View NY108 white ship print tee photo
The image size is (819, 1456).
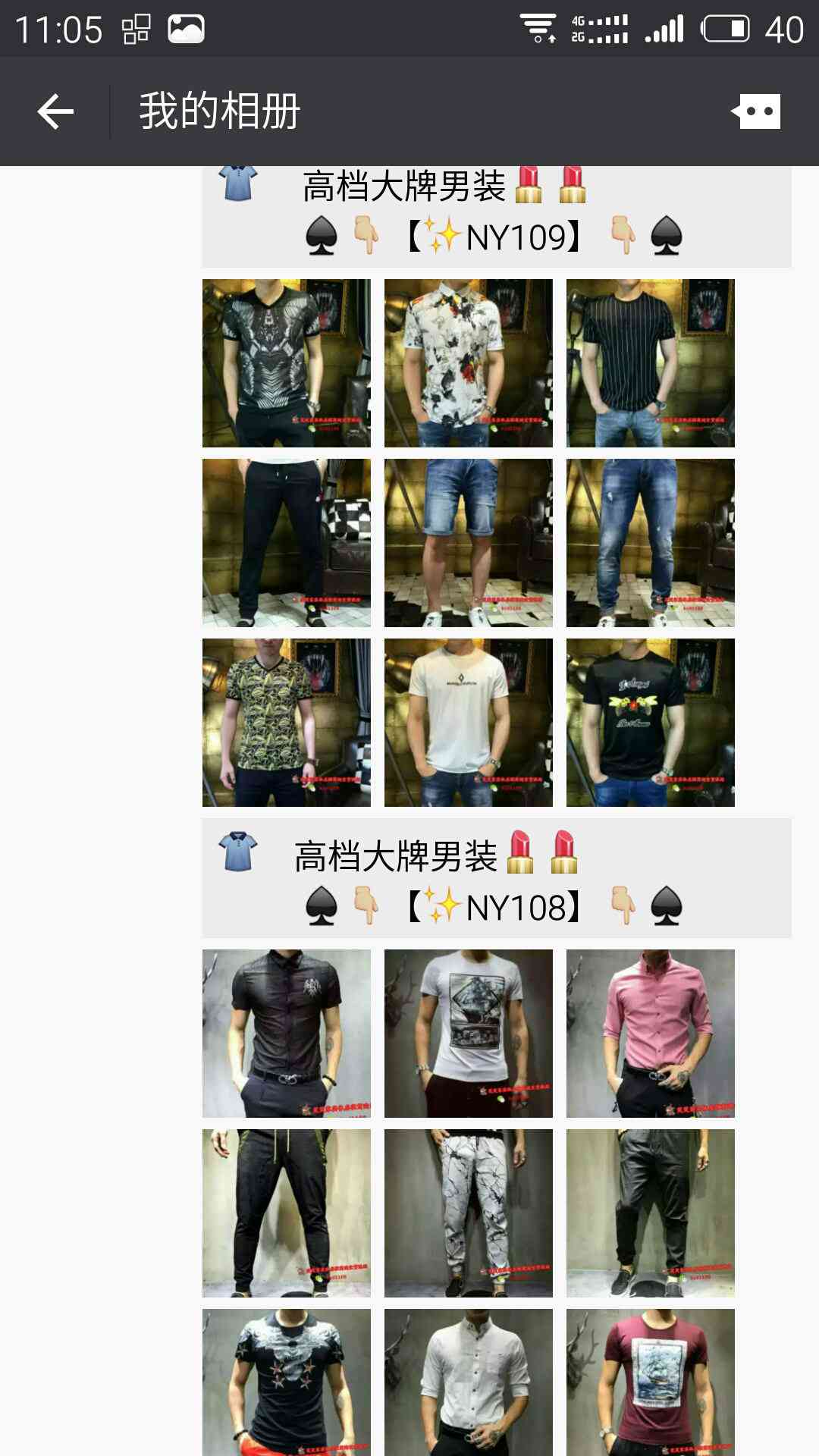click(x=468, y=1033)
